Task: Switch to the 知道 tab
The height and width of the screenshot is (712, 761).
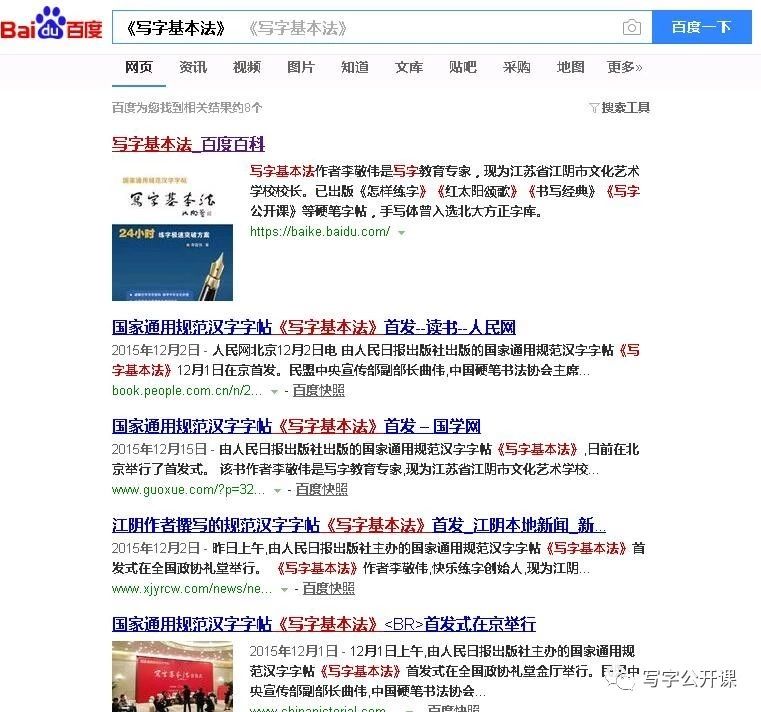Action: point(354,67)
